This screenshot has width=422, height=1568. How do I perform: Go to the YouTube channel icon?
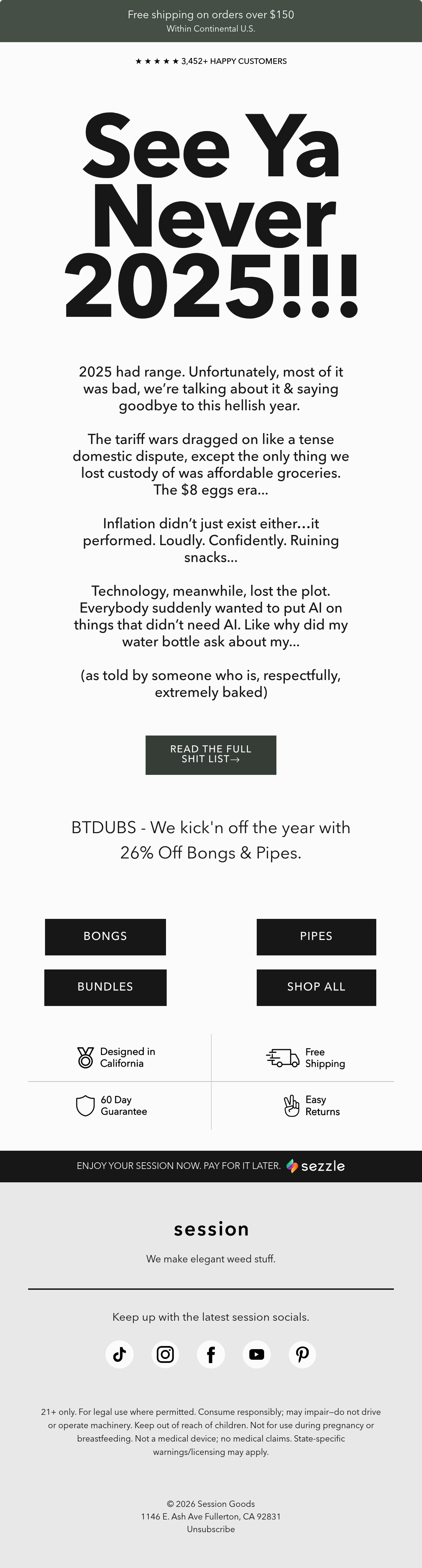tap(257, 1354)
